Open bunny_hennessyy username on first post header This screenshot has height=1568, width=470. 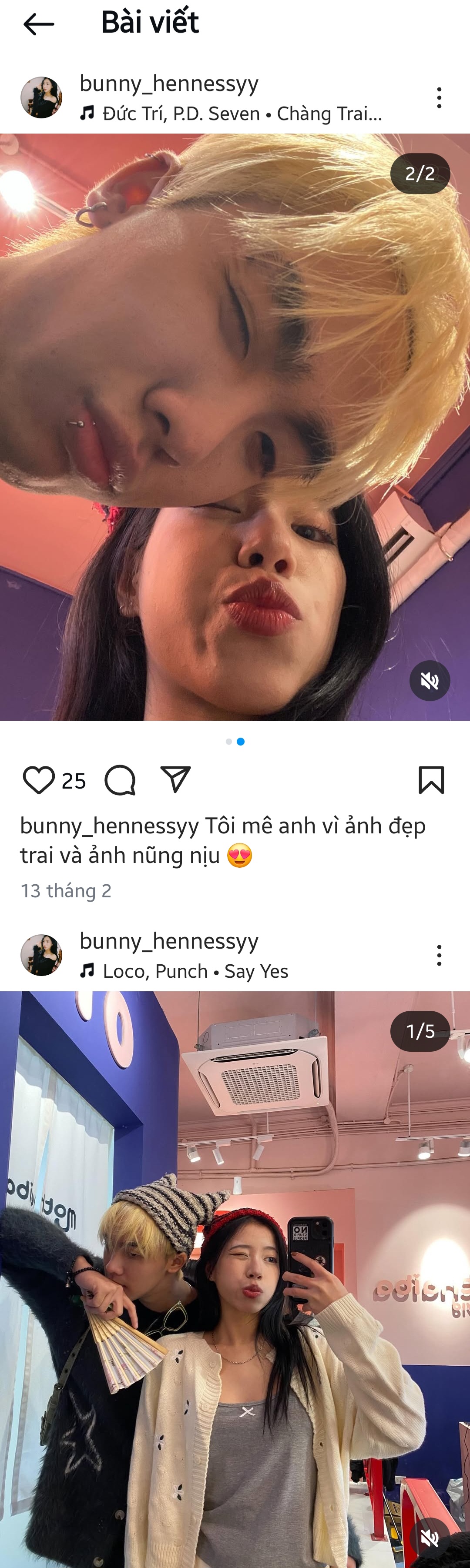tap(169, 83)
